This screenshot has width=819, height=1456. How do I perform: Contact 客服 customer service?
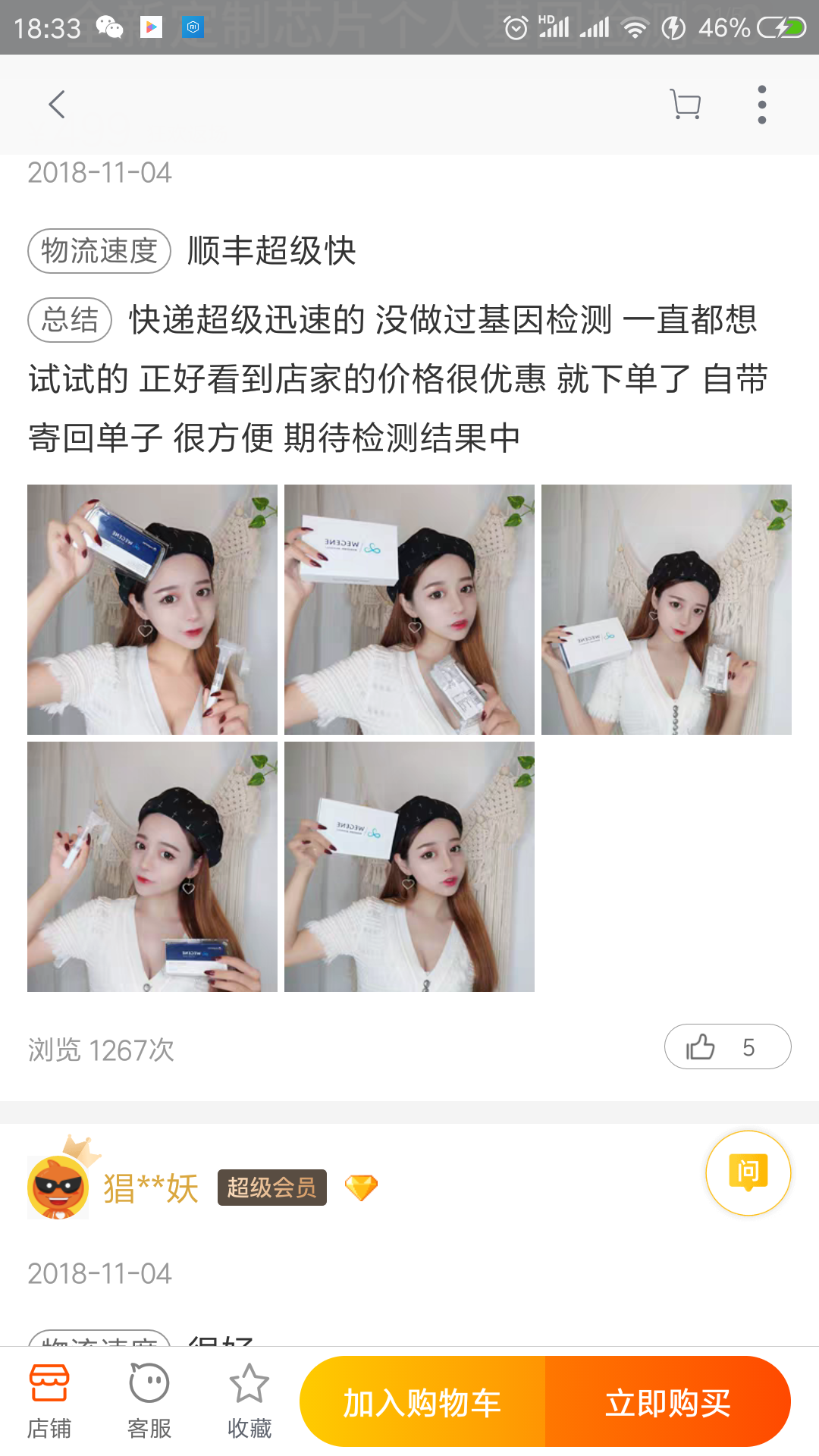149,1402
